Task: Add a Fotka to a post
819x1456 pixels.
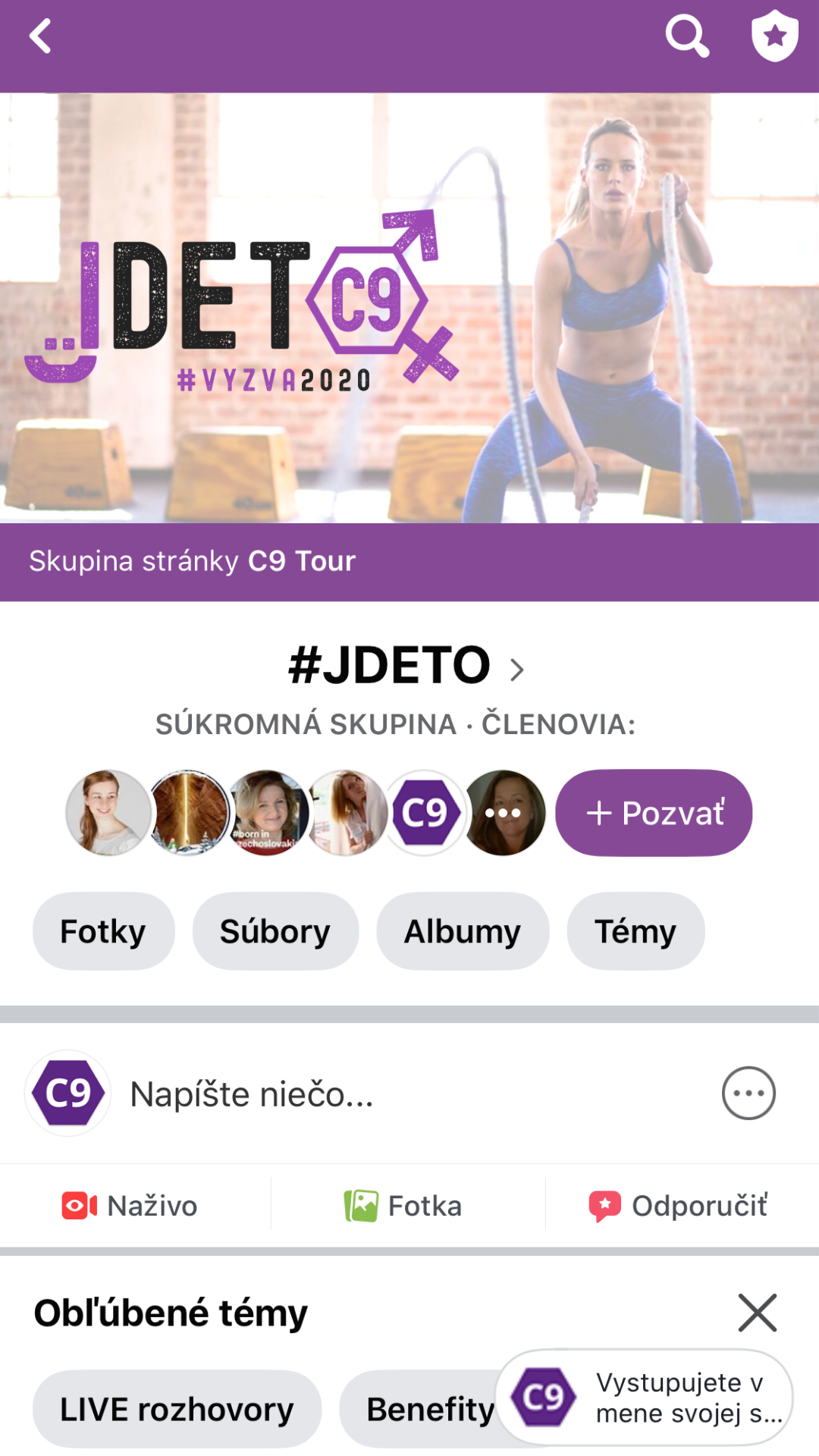Action: pyautogui.click(x=403, y=1206)
